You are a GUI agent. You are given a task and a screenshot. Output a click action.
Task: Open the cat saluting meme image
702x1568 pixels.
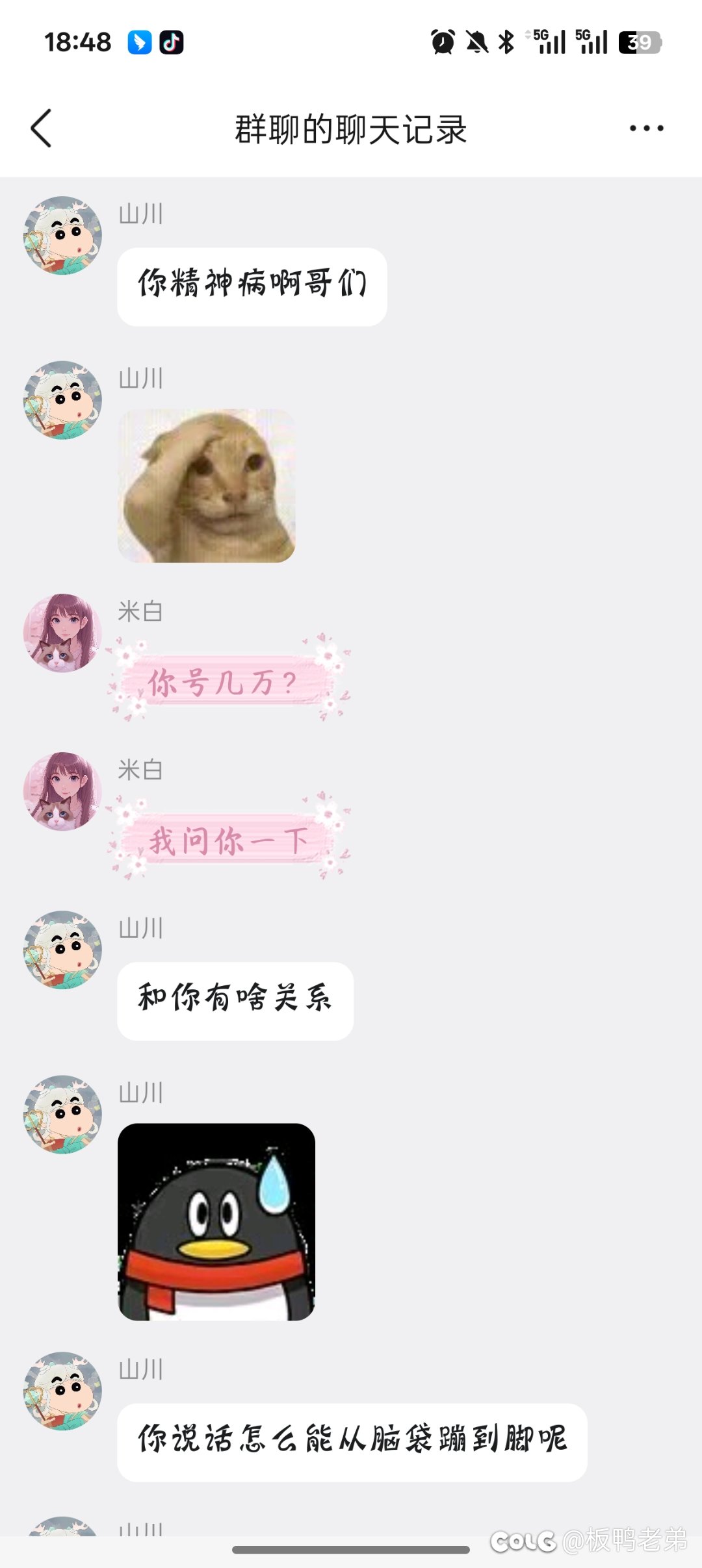(206, 485)
